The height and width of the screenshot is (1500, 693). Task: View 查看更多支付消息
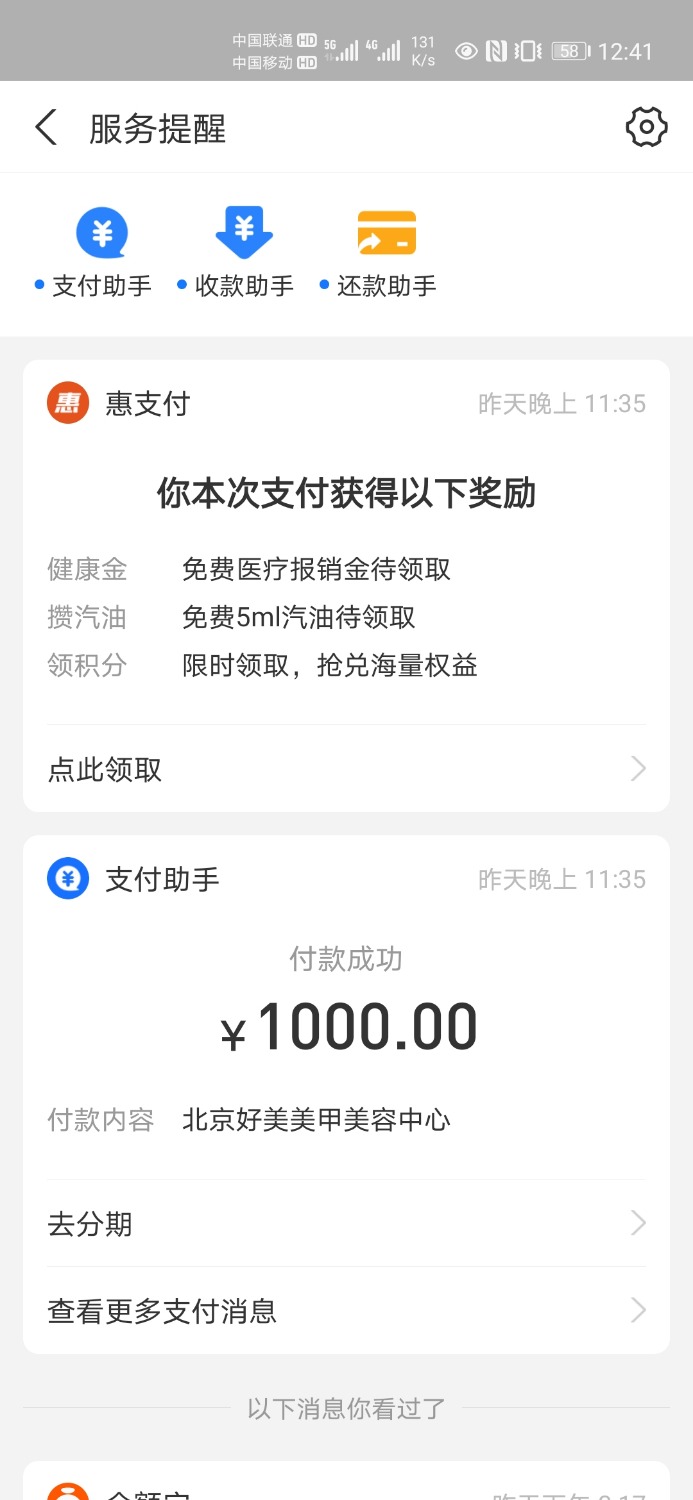click(x=346, y=1311)
